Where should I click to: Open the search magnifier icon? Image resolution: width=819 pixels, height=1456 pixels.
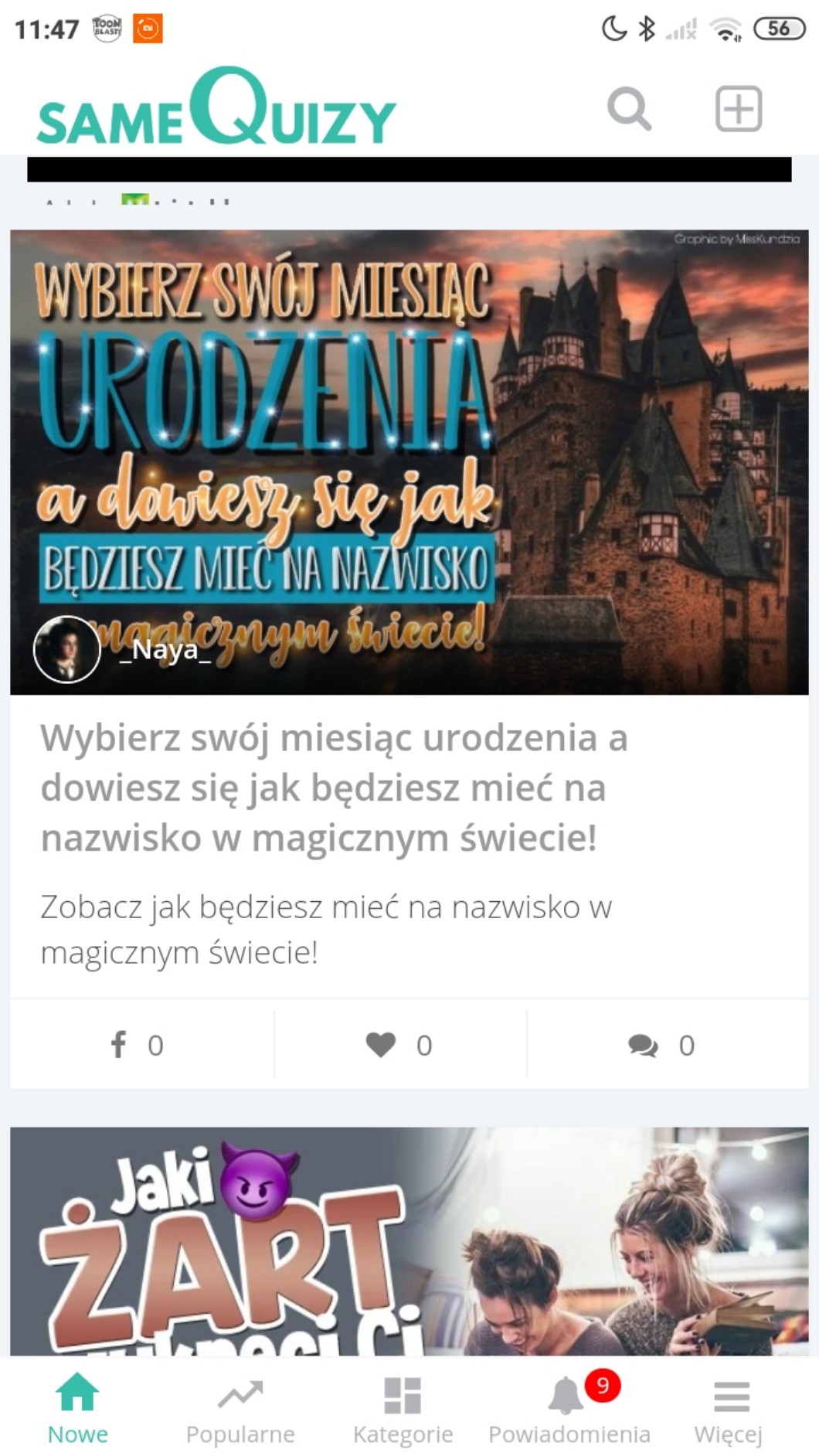(629, 109)
